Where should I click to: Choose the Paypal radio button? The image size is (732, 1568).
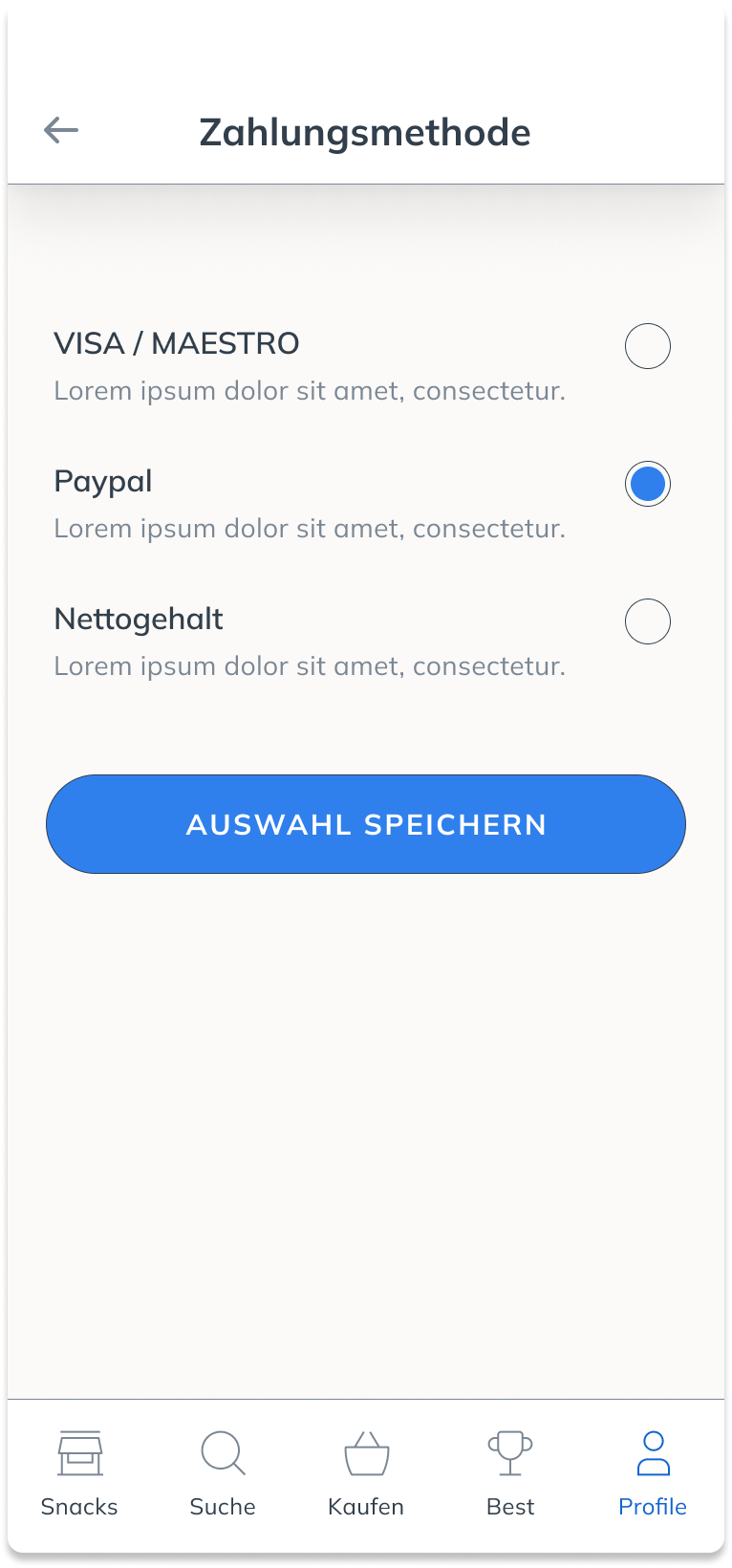click(x=647, y=484)
